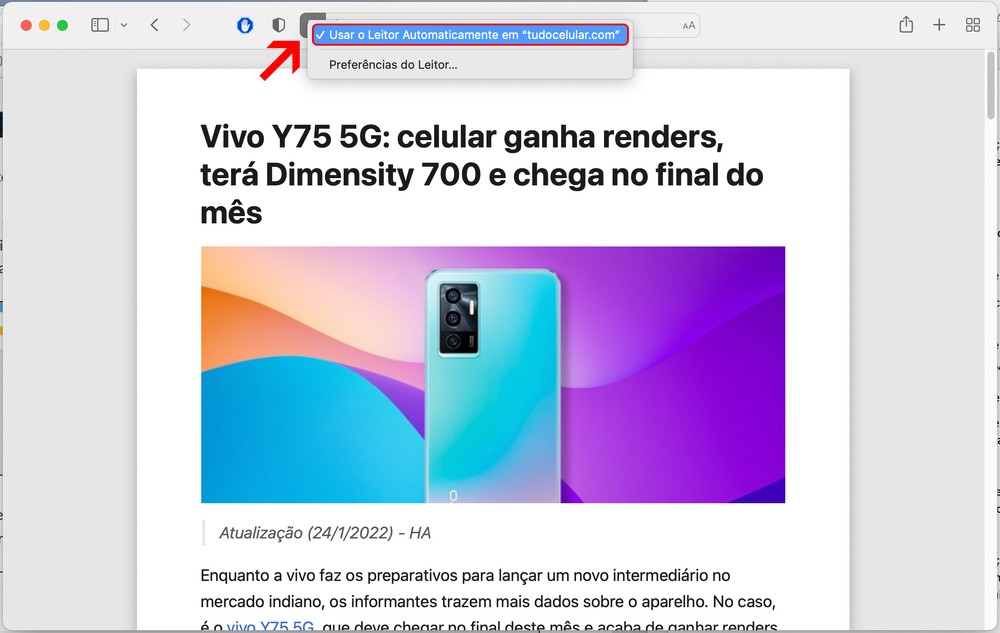The height and width of the screenshot is (633, 1000).
Task: Expand the sidebar dropdown chevron
Action: pyautogui.click(x=124, y=25)
